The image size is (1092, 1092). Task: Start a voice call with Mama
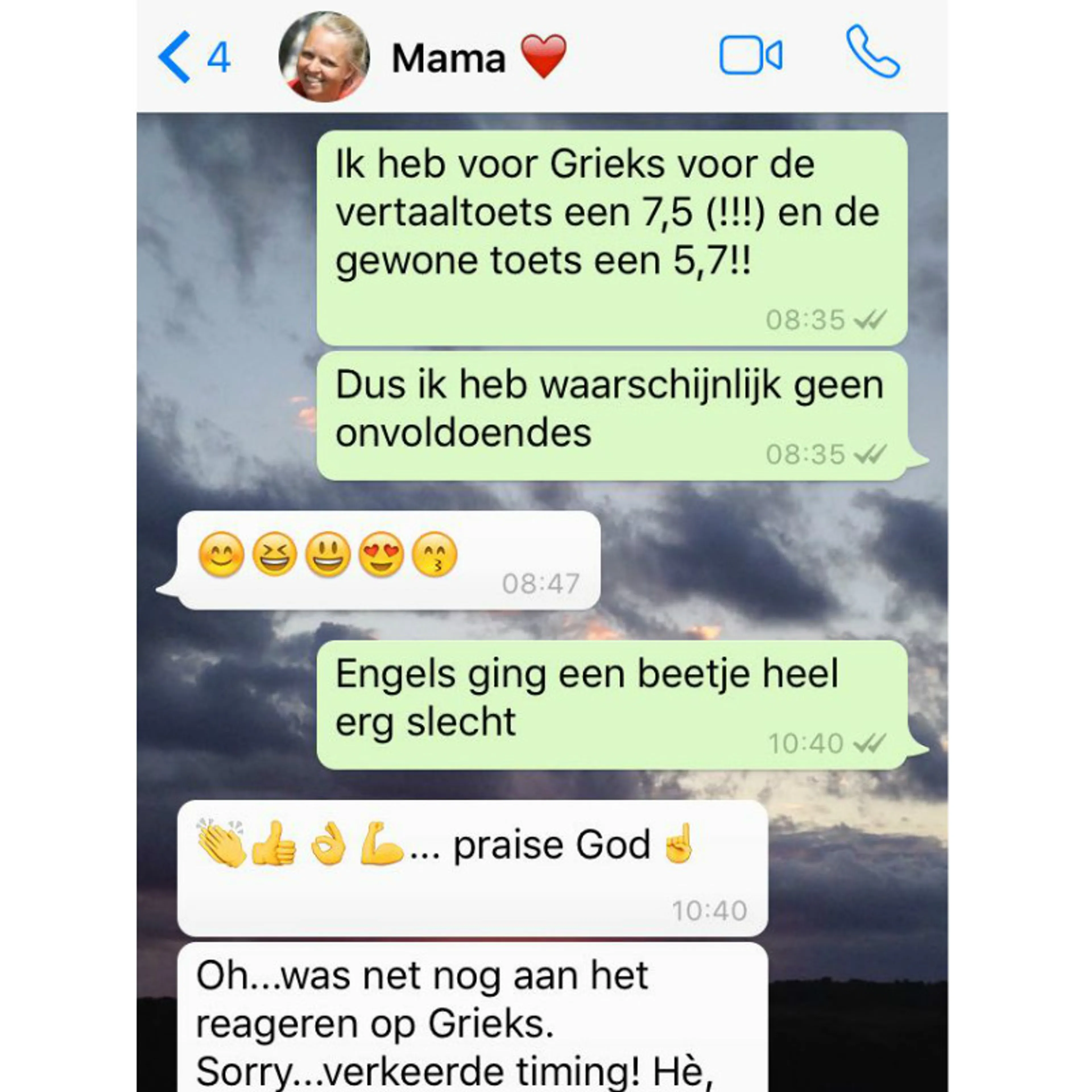[872, 51]
